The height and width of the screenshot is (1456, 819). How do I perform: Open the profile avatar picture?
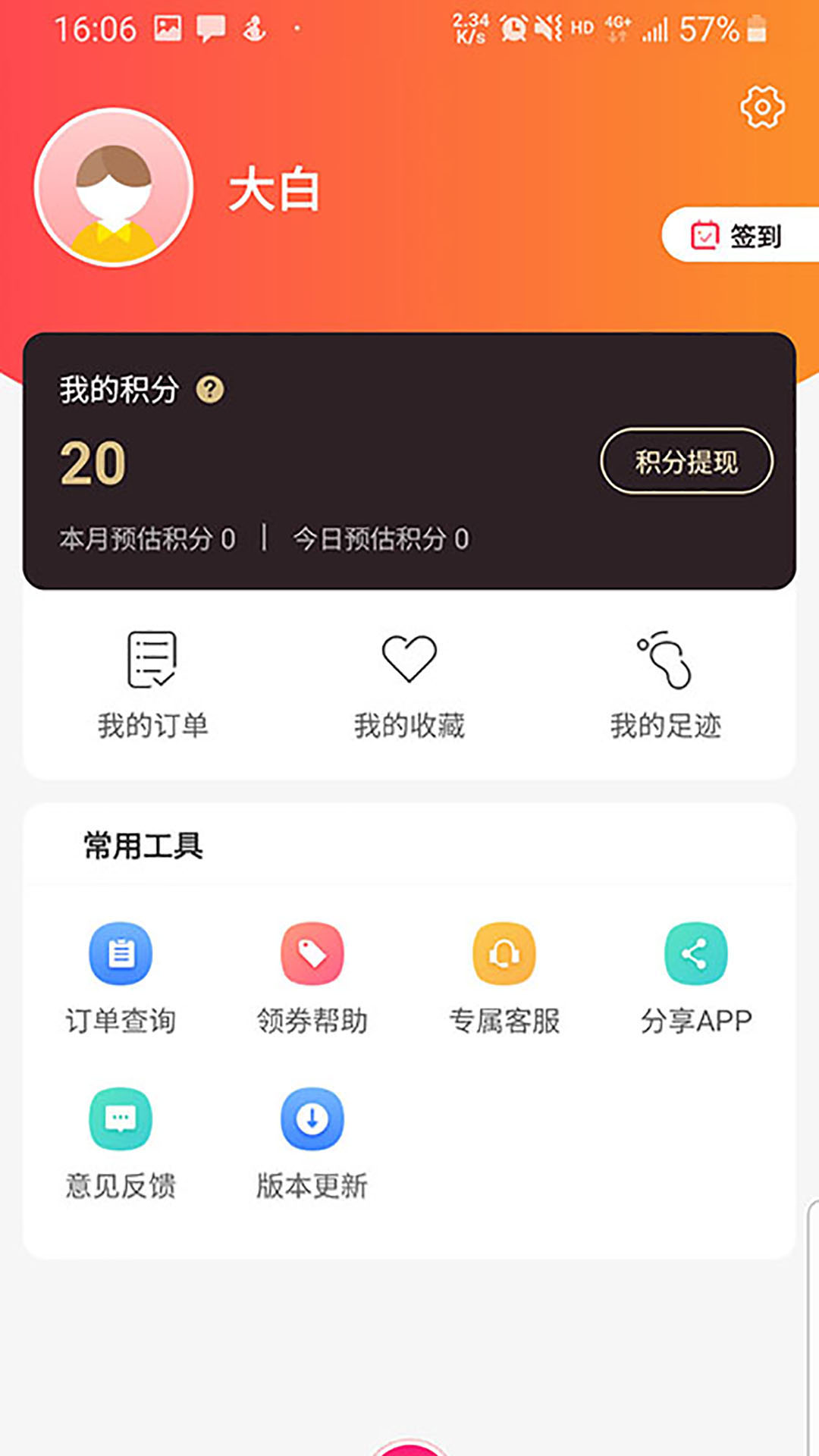[114, 187]
